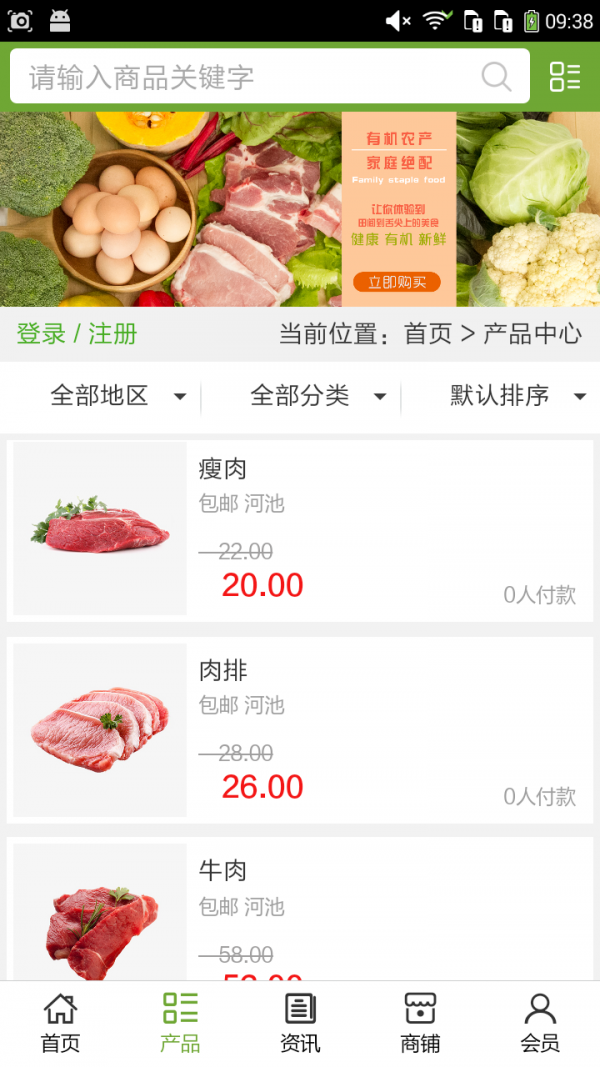Go to 首页 in the breadcrumb
This screenshot has width=600, height=1067.
pos(428,334)
